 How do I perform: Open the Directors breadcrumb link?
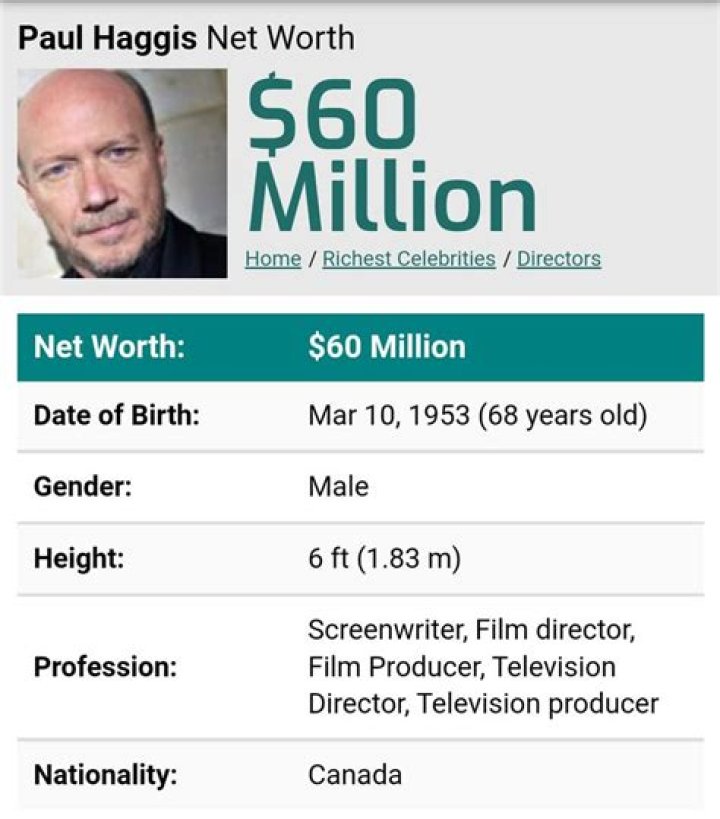pyautogui.click(x=559, y=259)
